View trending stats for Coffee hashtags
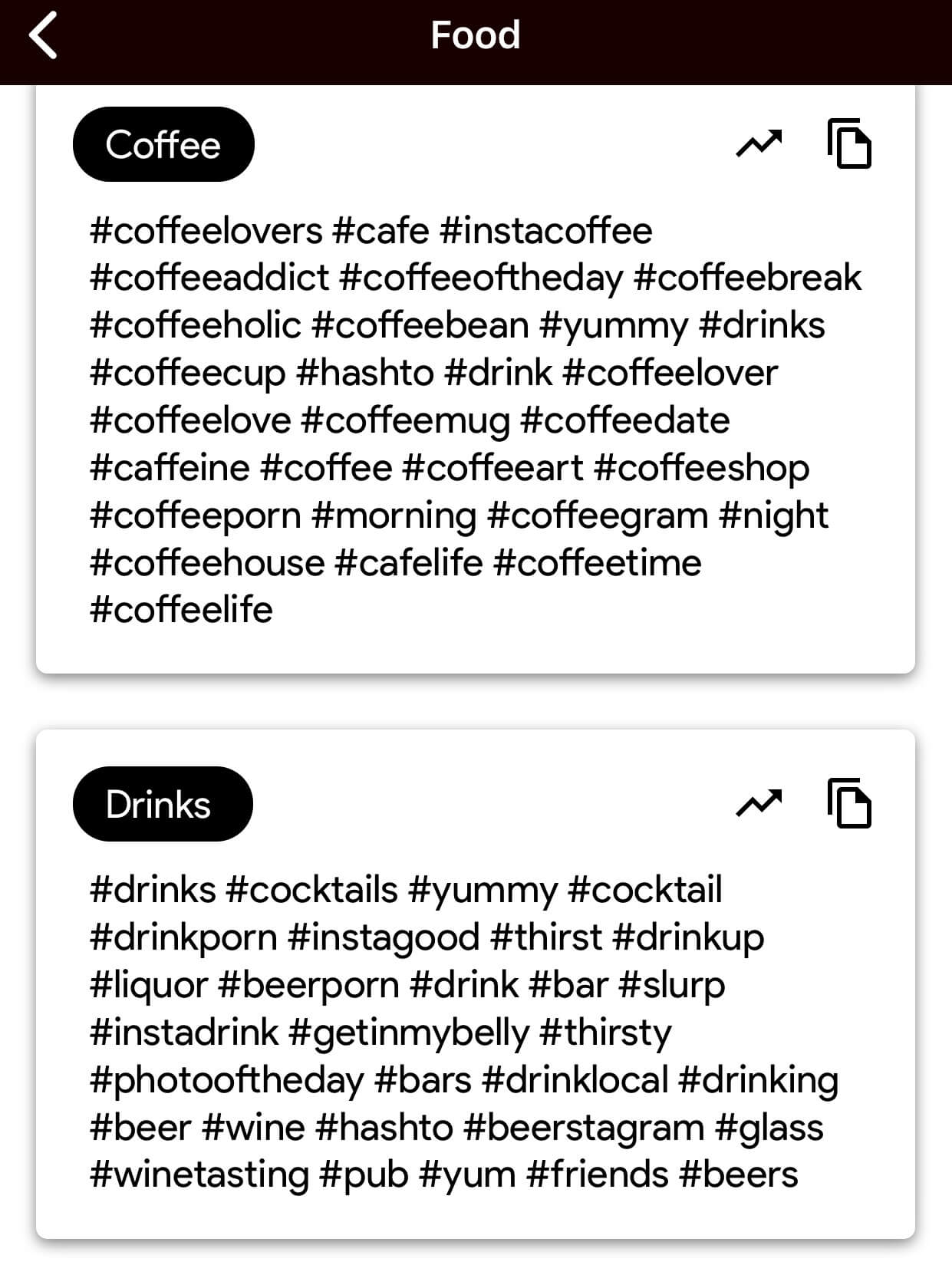The height and width of the screenshot is (1265, 952). pyautogui.click(x=759, y=143)
